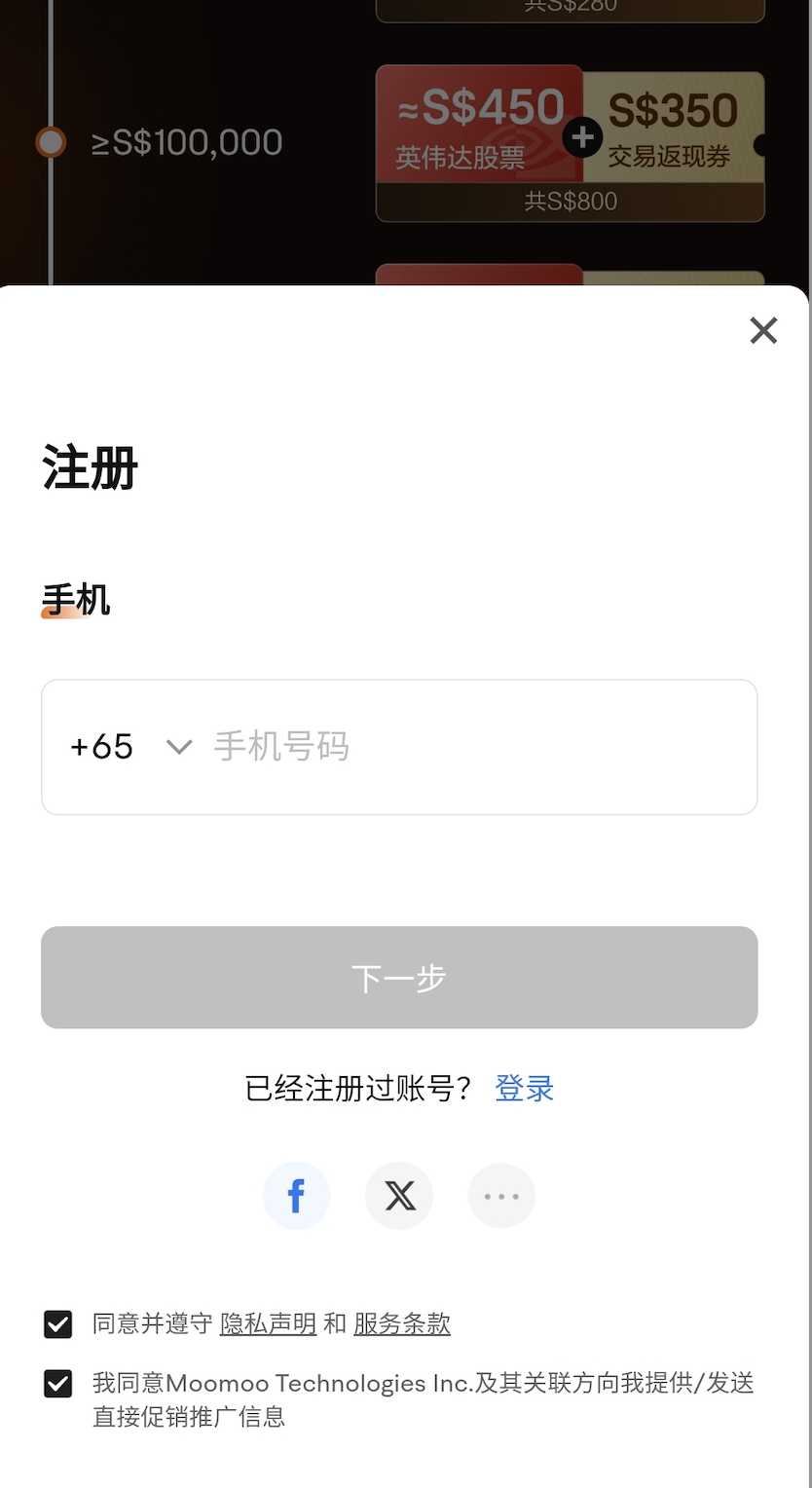This screenshot has width=812, height=1488.
Task: Open the 登录 login link
Action: pos(525,1088)
